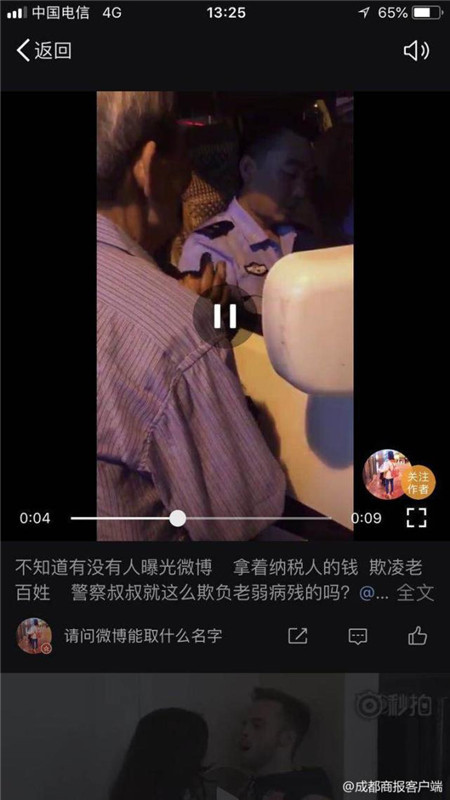Open the next 秒拍 video below

(225, 736)
